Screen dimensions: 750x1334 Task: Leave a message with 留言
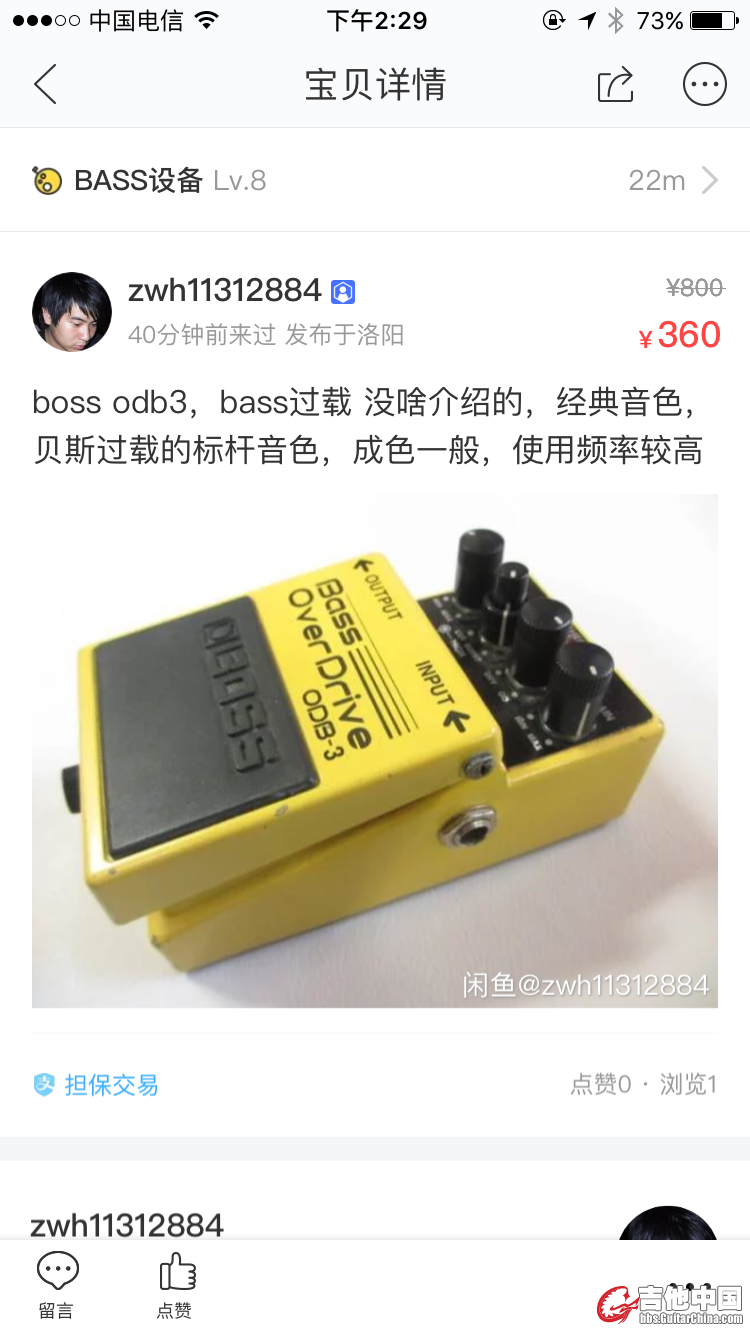click(57, 1285)
